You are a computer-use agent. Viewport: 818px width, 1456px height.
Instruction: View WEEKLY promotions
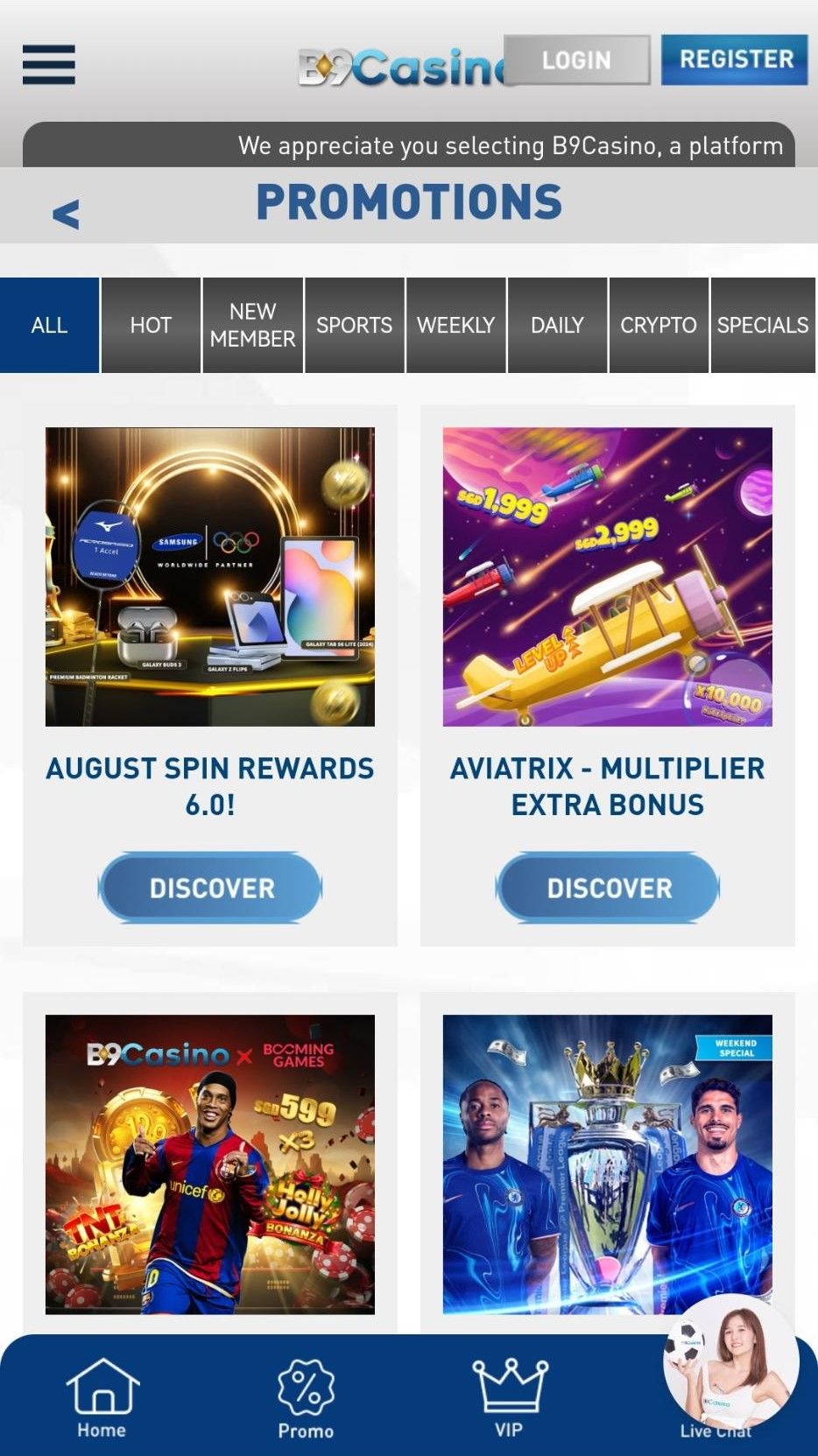coord(456,325)
